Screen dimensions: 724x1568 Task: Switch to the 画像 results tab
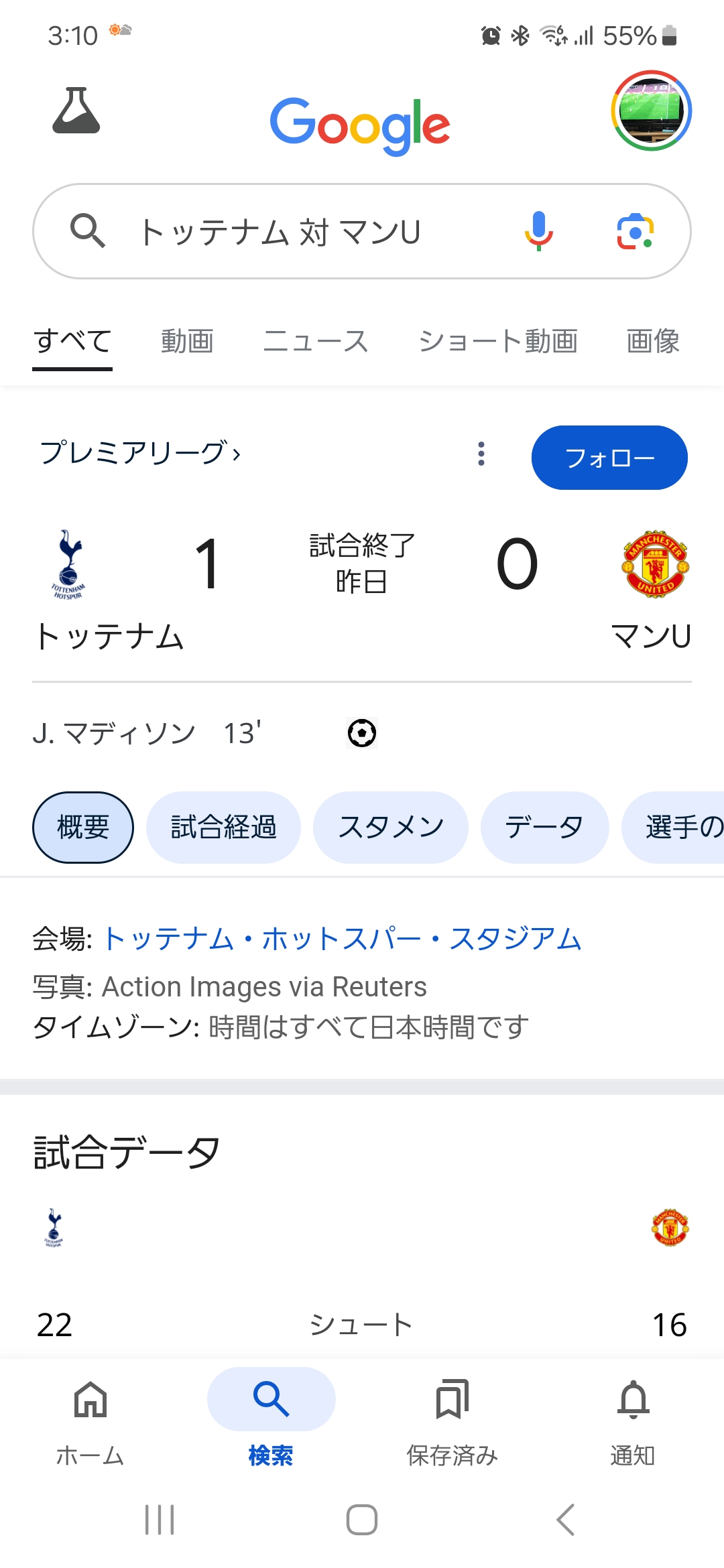point(652,341)
